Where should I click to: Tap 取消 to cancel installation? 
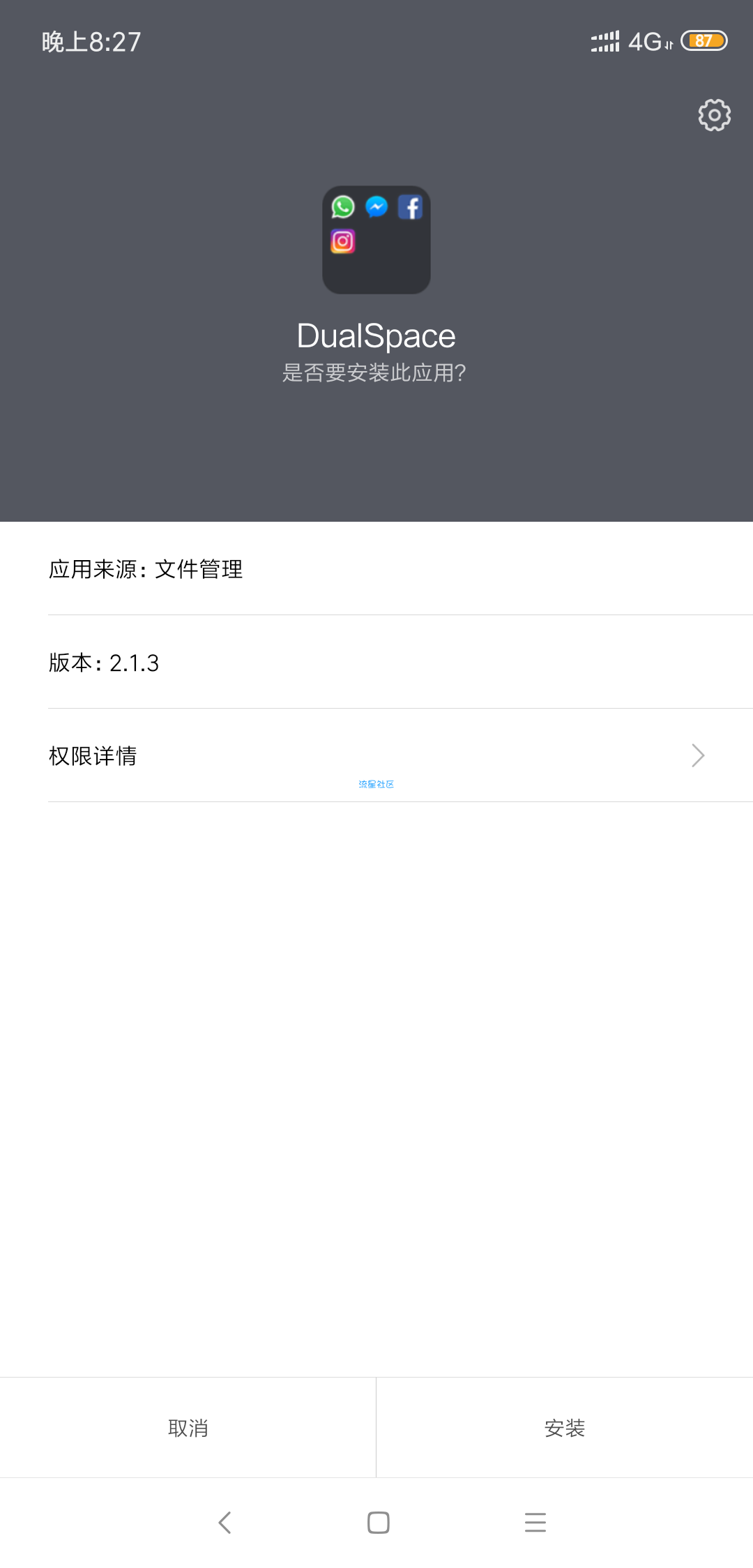pos(188,1428)
